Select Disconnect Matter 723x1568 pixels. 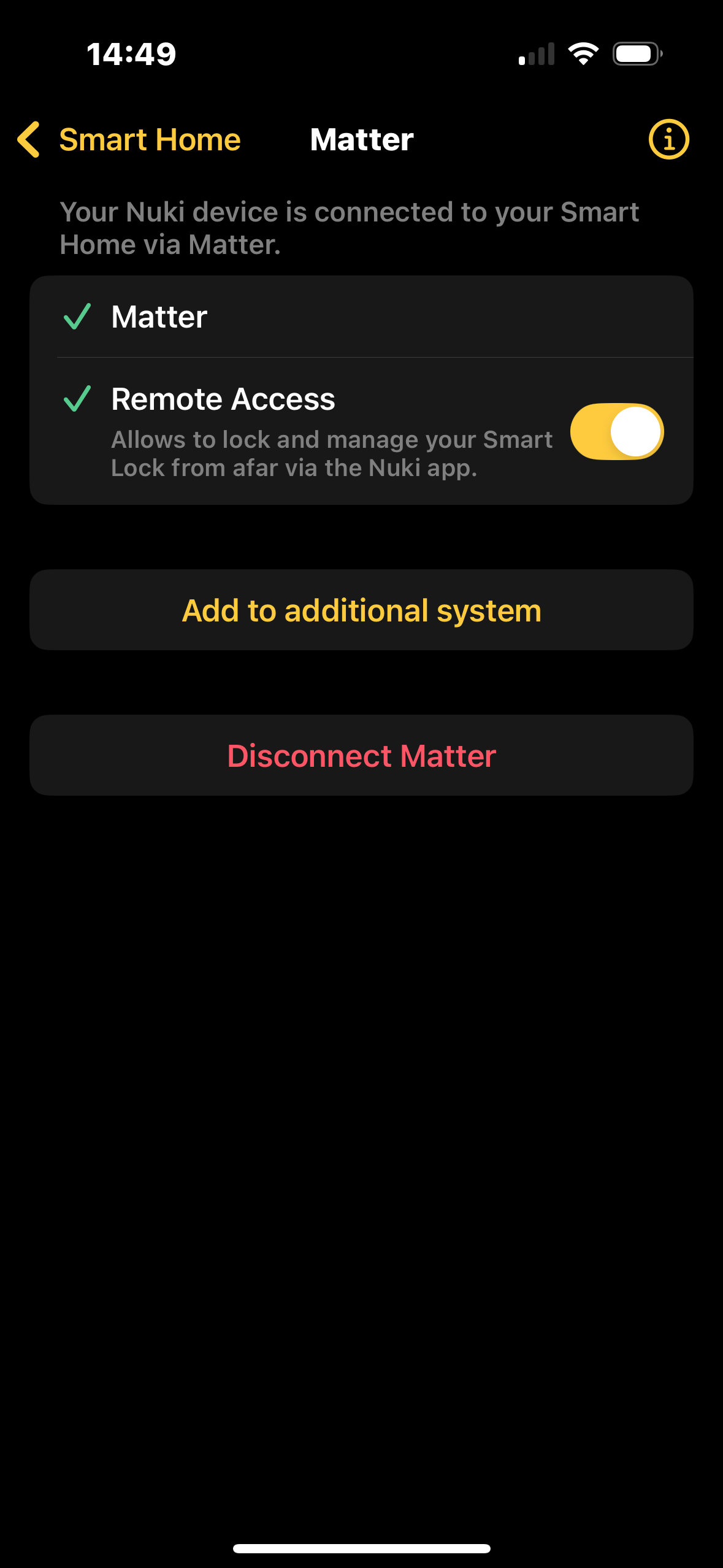[x=361, y=755]
